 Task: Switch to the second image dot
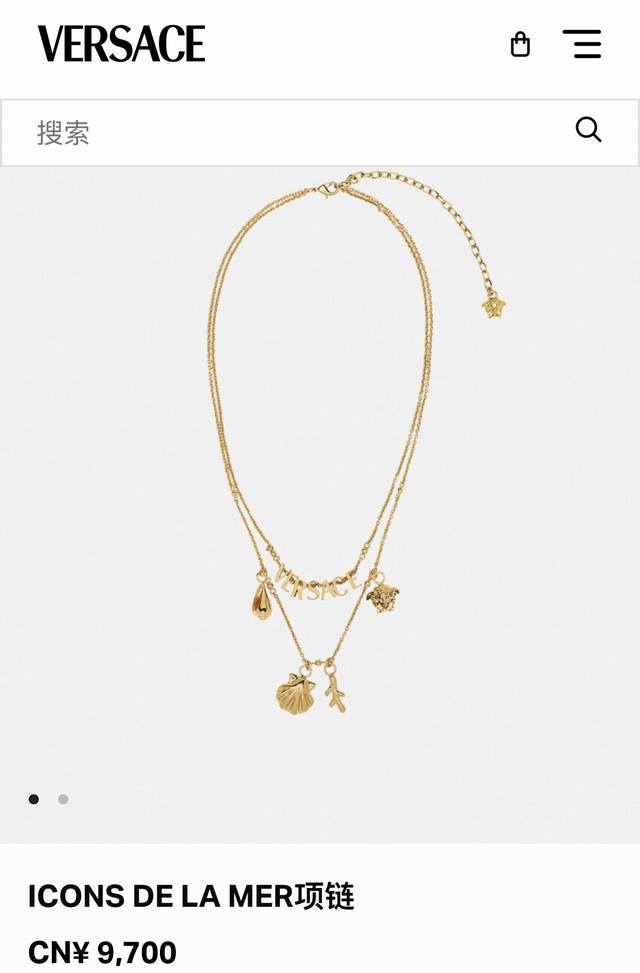click(x=63, y=799)
